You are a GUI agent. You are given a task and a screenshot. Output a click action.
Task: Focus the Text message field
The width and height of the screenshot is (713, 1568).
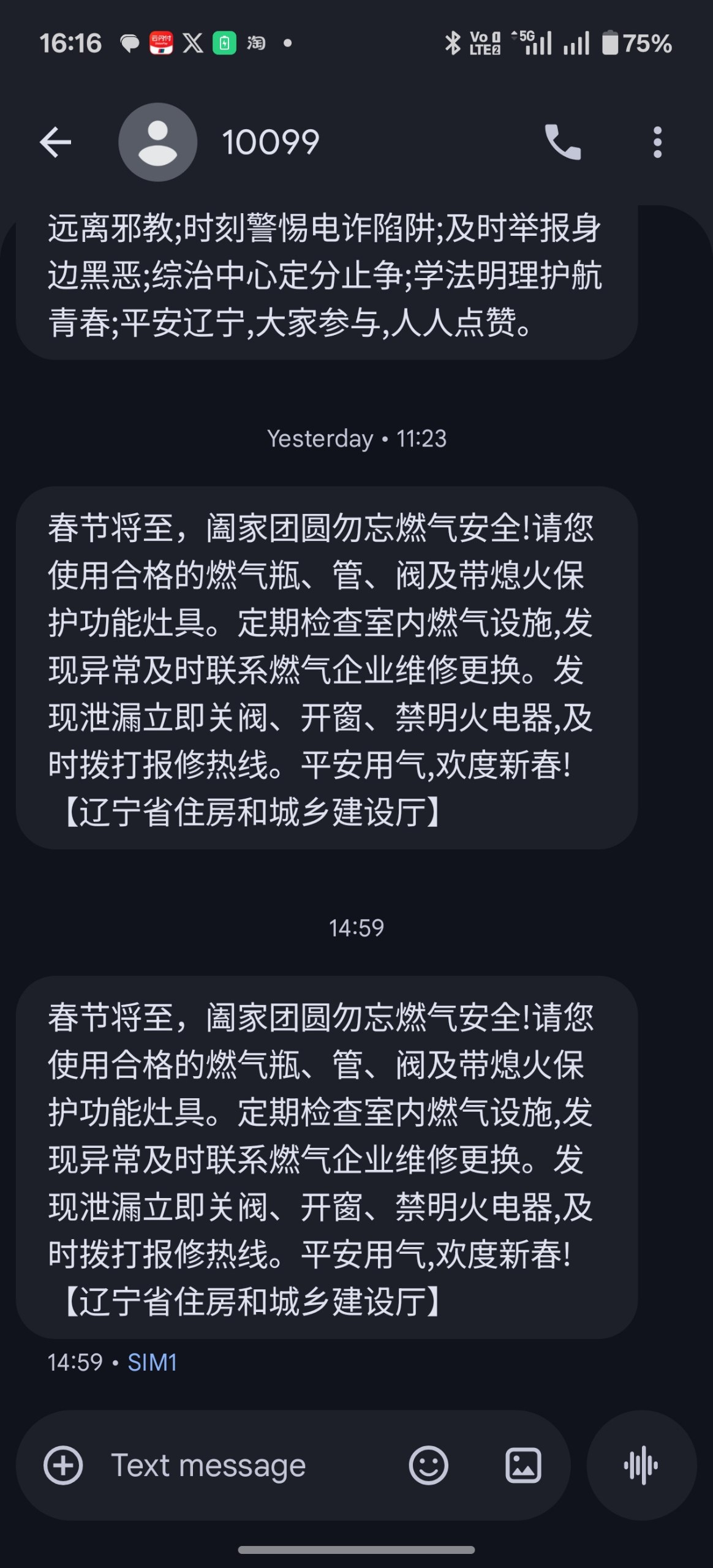tap(245, 1465)
